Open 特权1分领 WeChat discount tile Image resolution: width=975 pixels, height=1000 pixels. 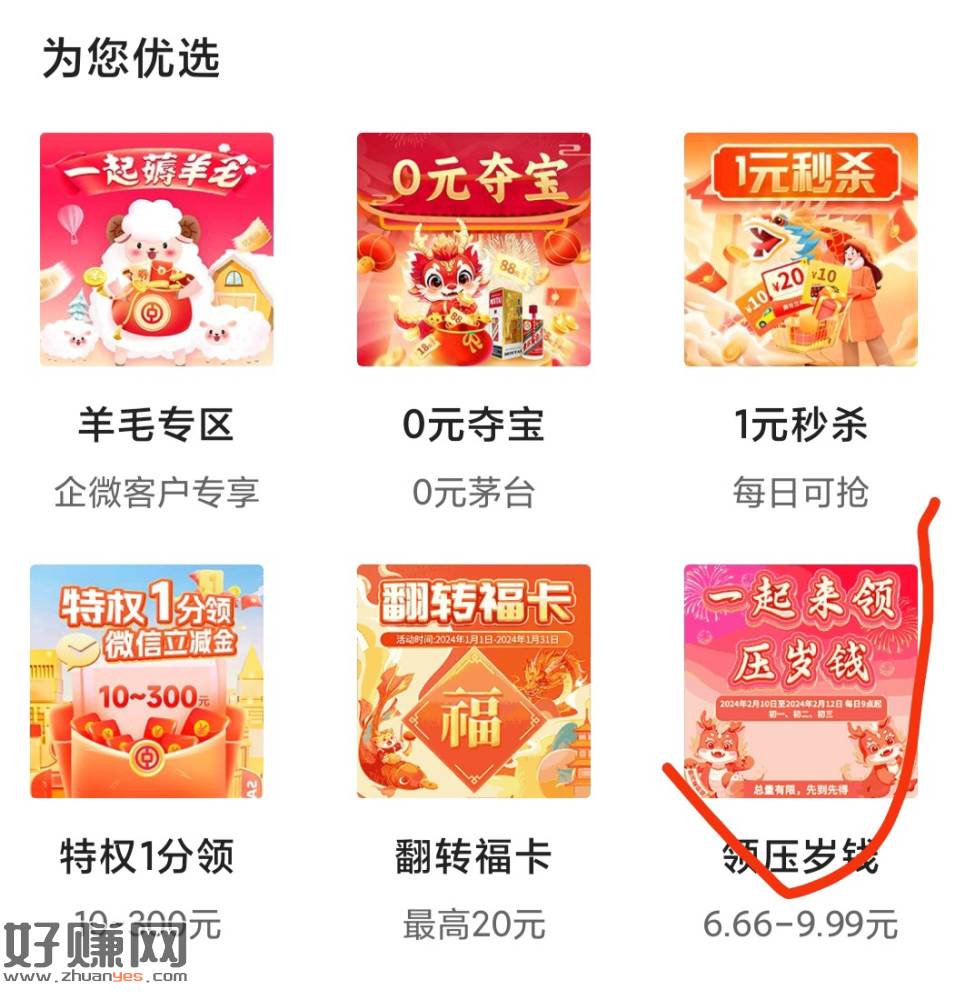click(147, 681)
